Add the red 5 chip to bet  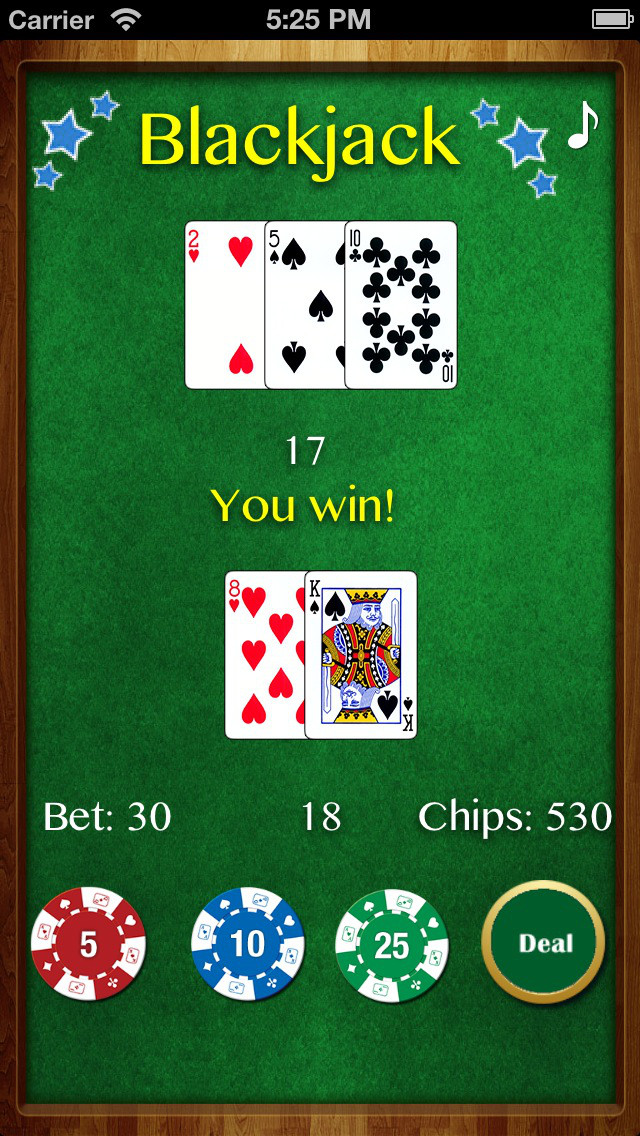[88, 943]
